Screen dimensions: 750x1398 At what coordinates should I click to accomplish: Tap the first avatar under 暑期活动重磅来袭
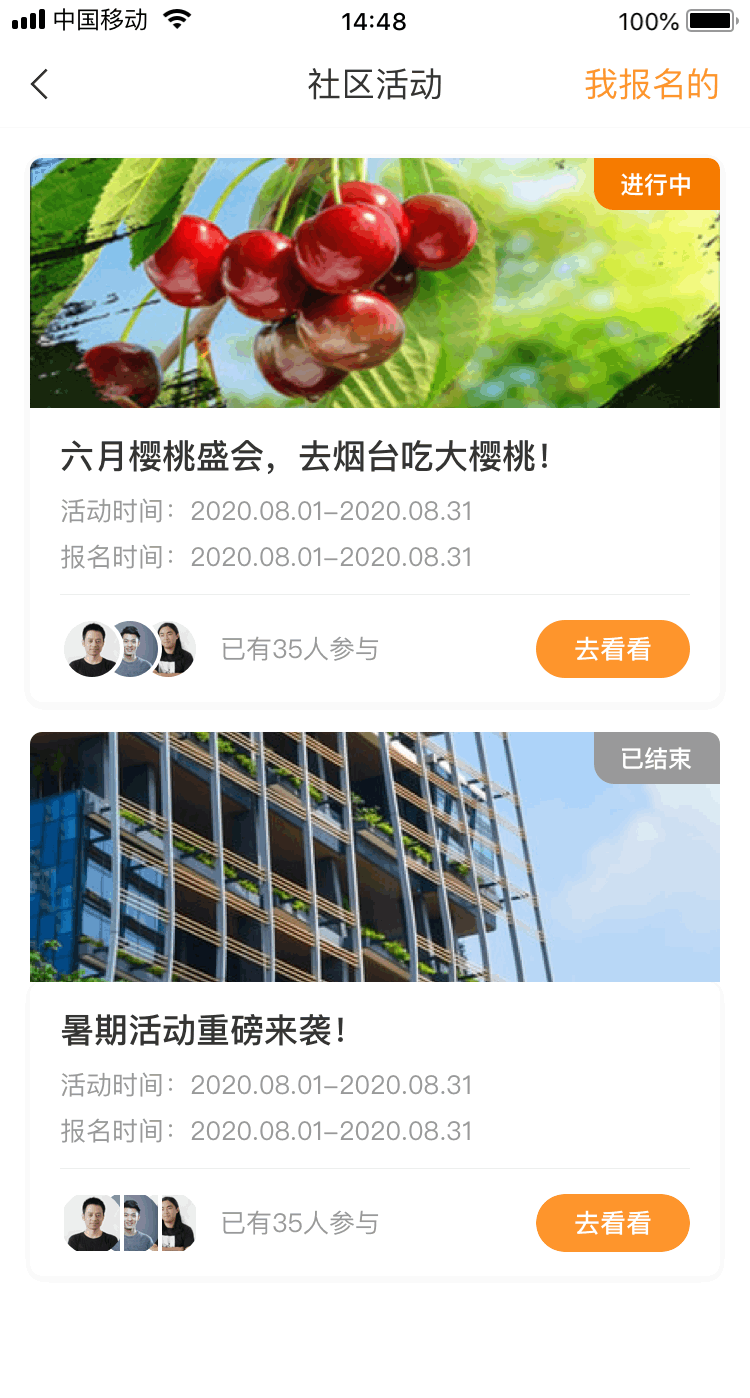click(x=91, y=1223)
